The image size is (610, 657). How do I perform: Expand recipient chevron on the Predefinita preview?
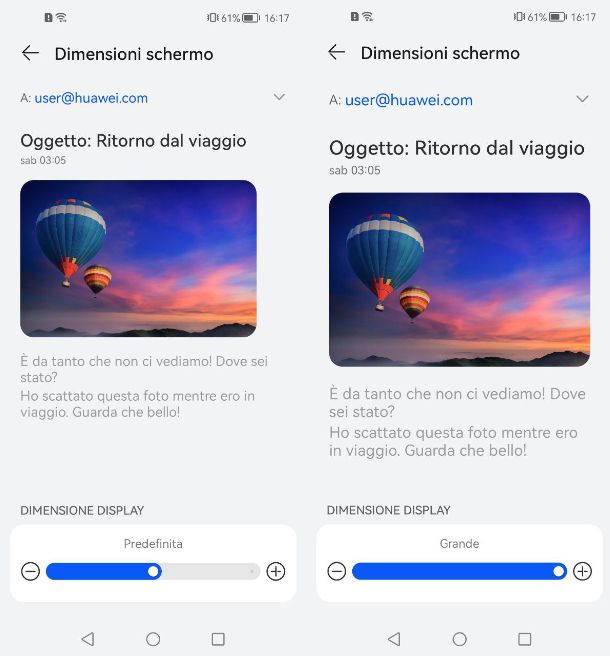(279, 97)
